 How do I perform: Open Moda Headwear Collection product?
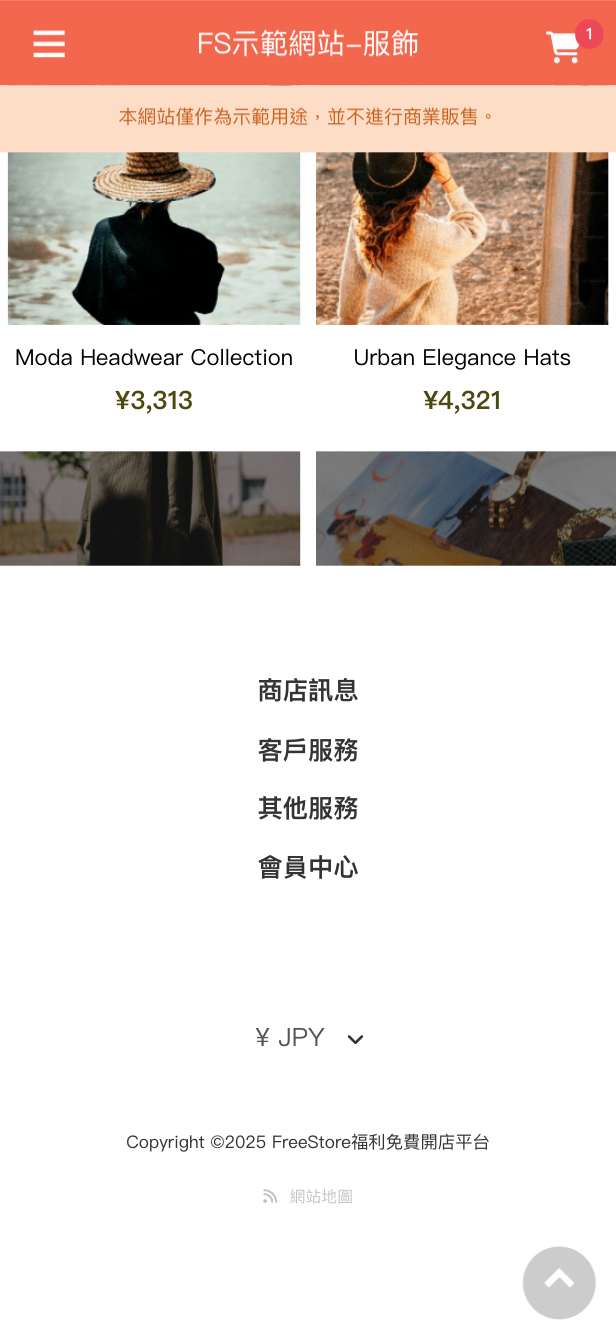tap(154, 357)
